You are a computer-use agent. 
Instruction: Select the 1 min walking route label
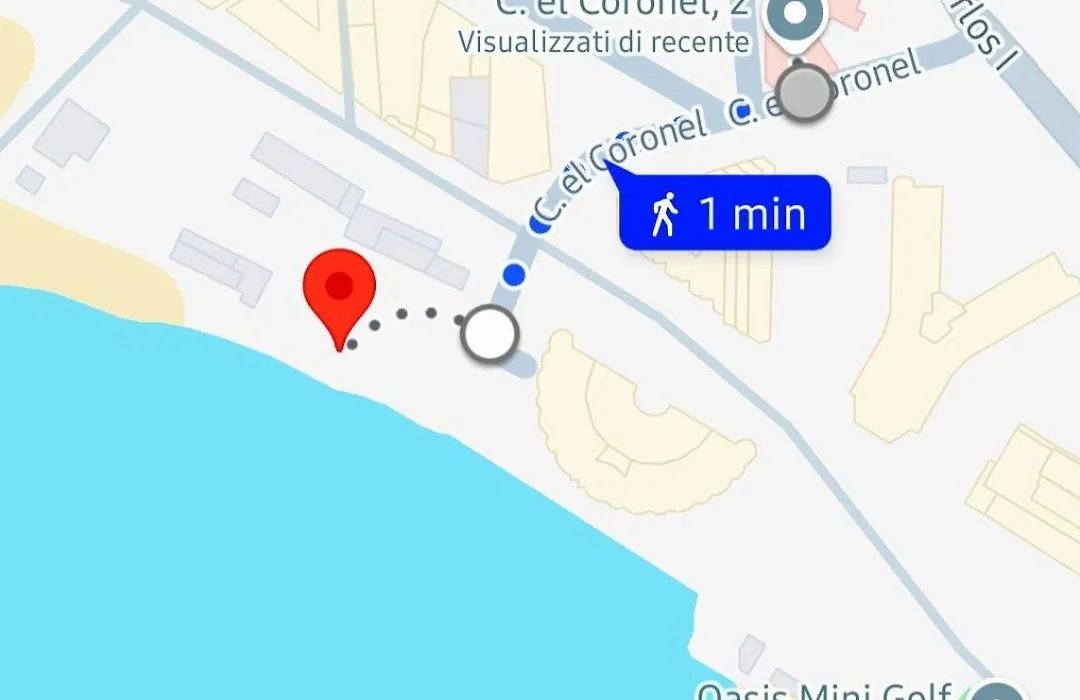(x=725, y=214)
